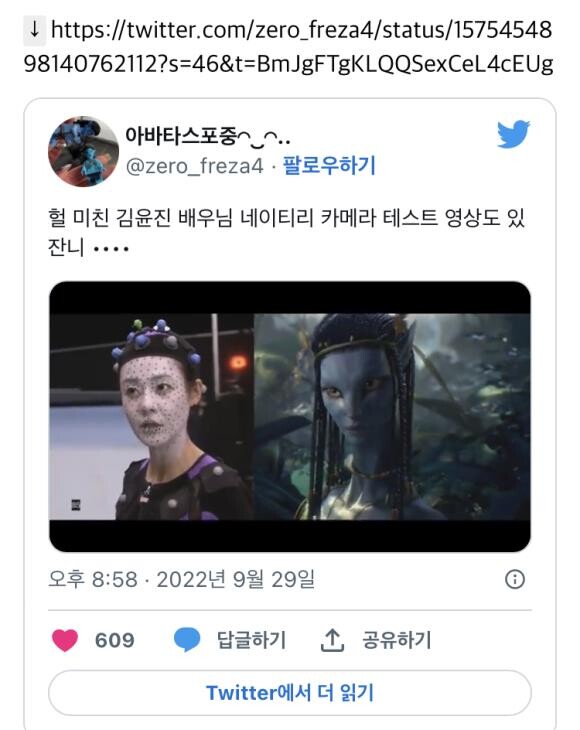This screenshot has height=730, width=580.
Task: Open the Twitter bird logo link
Action: [x=513, y=135]
